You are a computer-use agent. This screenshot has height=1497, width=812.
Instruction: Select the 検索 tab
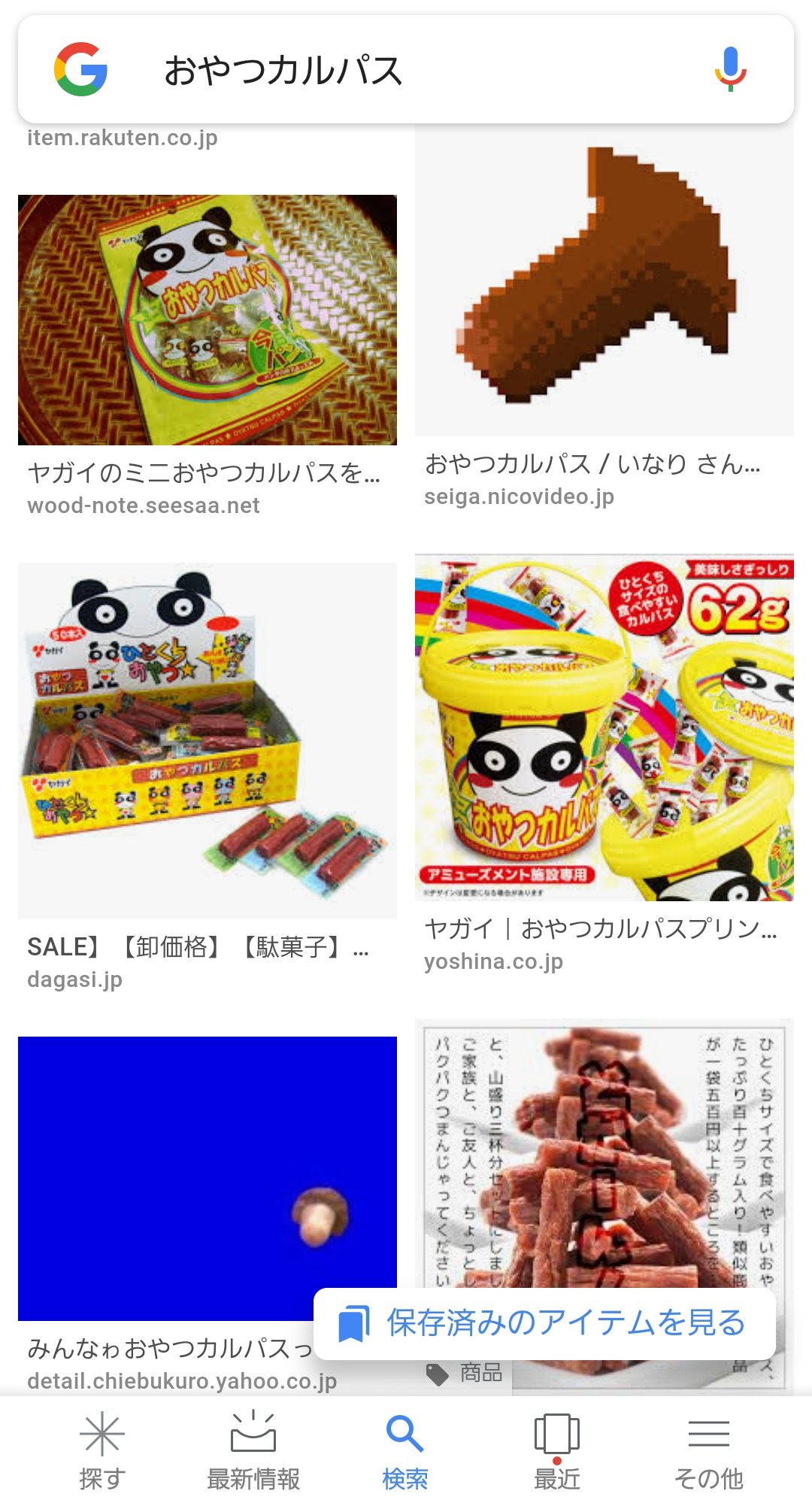(x=405, y=1450)
